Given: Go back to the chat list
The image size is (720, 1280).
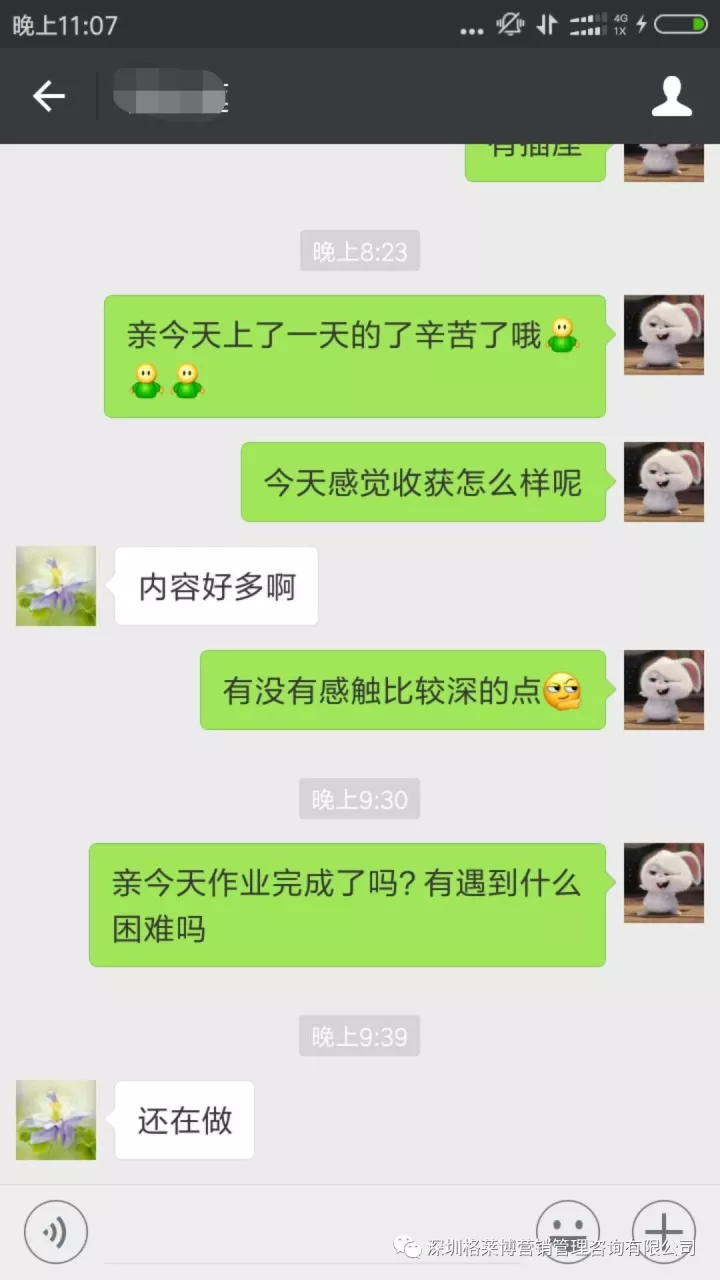Looking at the screenshot, I should [x=48, y=96].
